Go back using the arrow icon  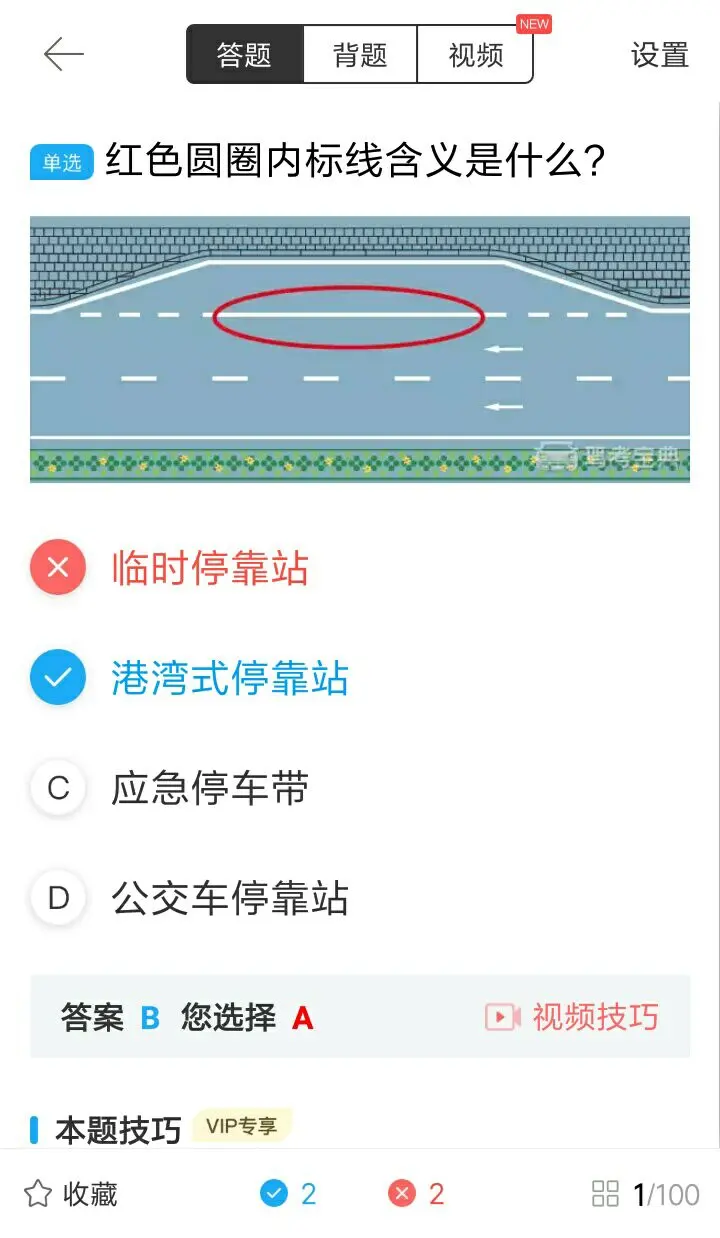(63, 54)
